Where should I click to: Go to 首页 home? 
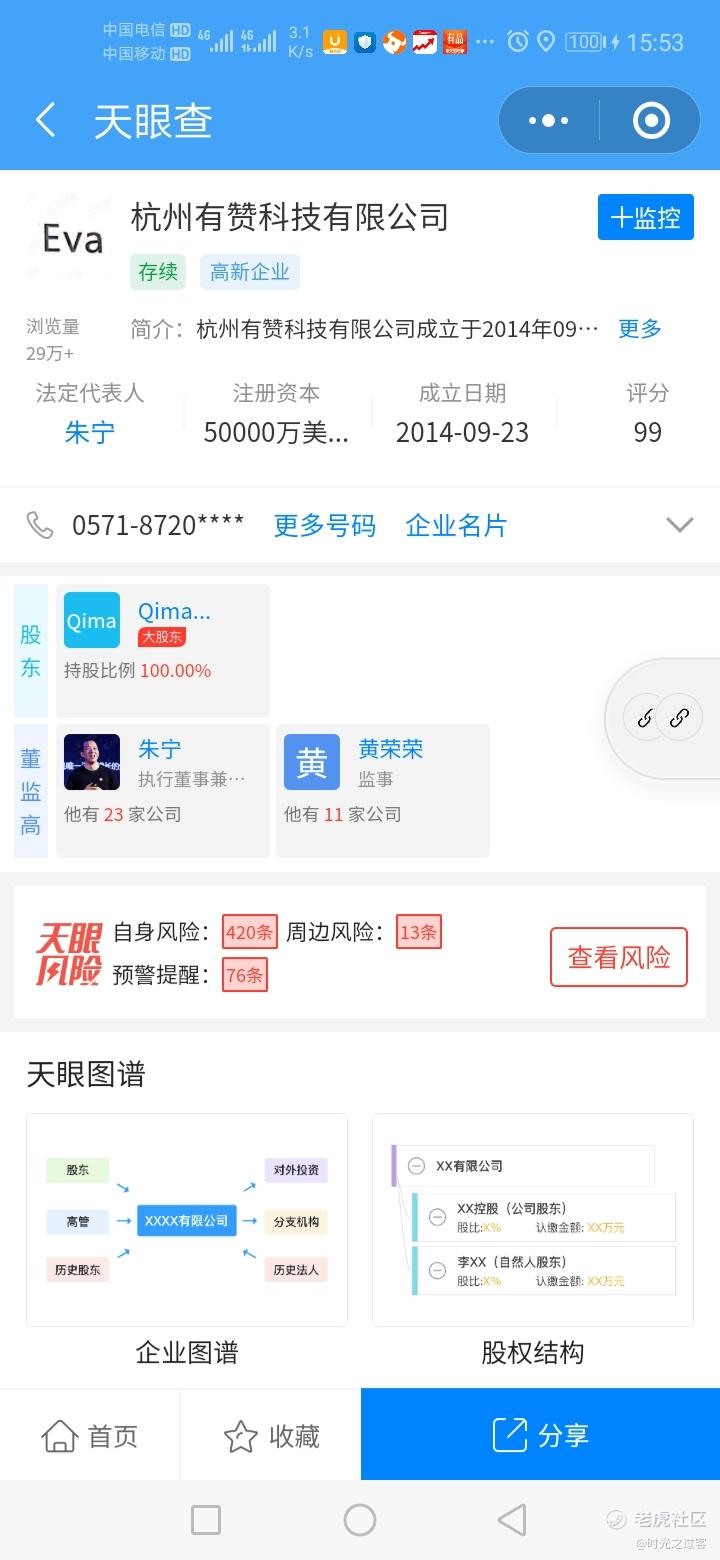(90, 1436)
